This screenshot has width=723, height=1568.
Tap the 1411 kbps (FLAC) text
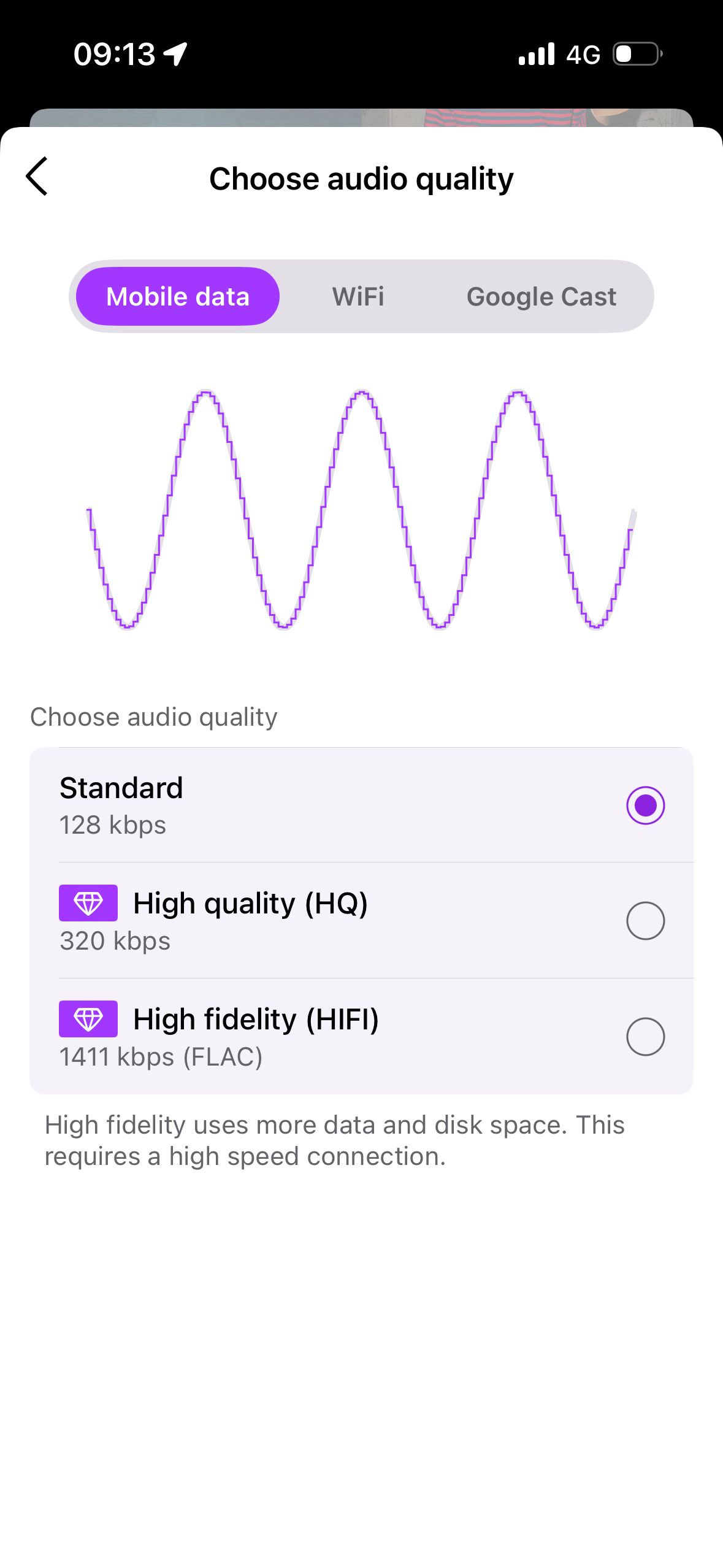coord(161,1056)
